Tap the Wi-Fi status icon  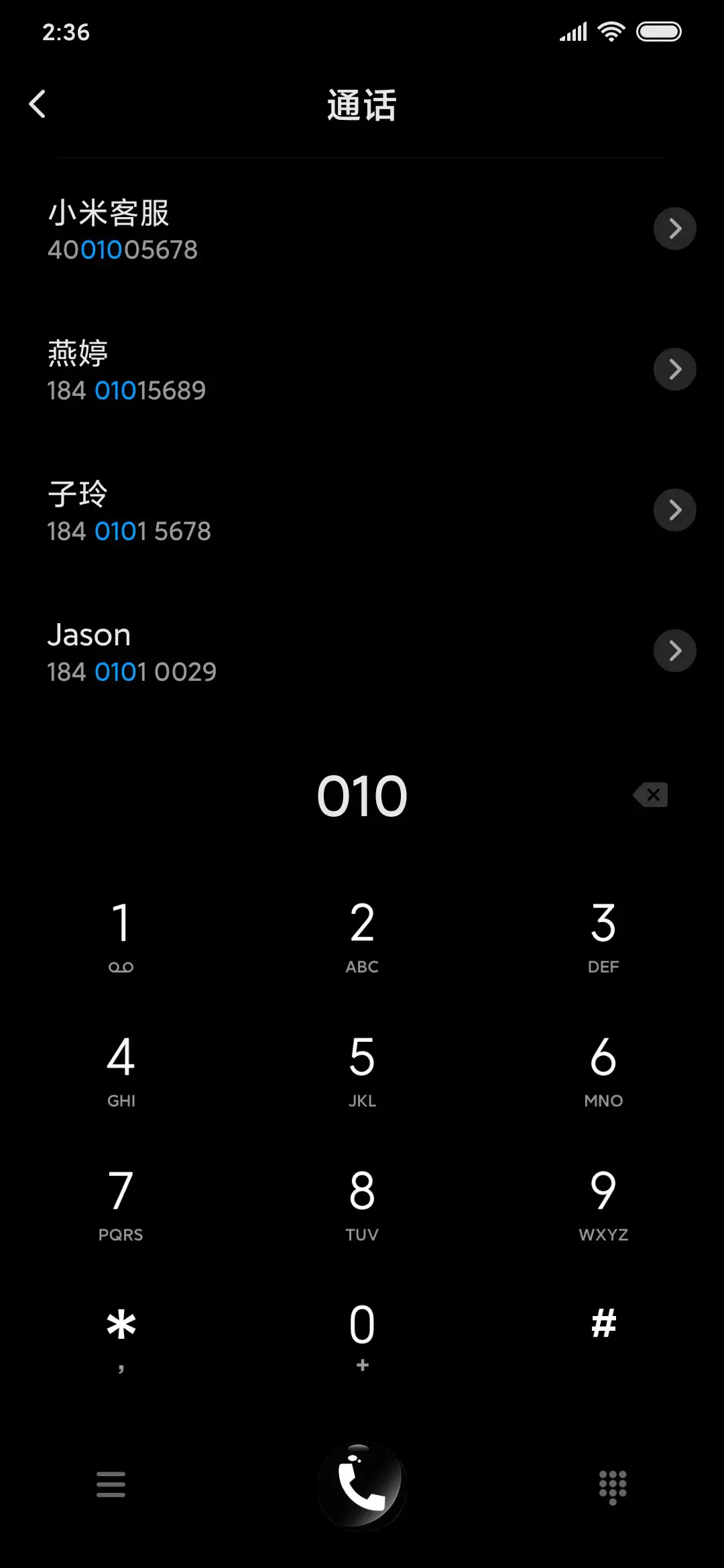pyautogui.click(x=609, y=31)
